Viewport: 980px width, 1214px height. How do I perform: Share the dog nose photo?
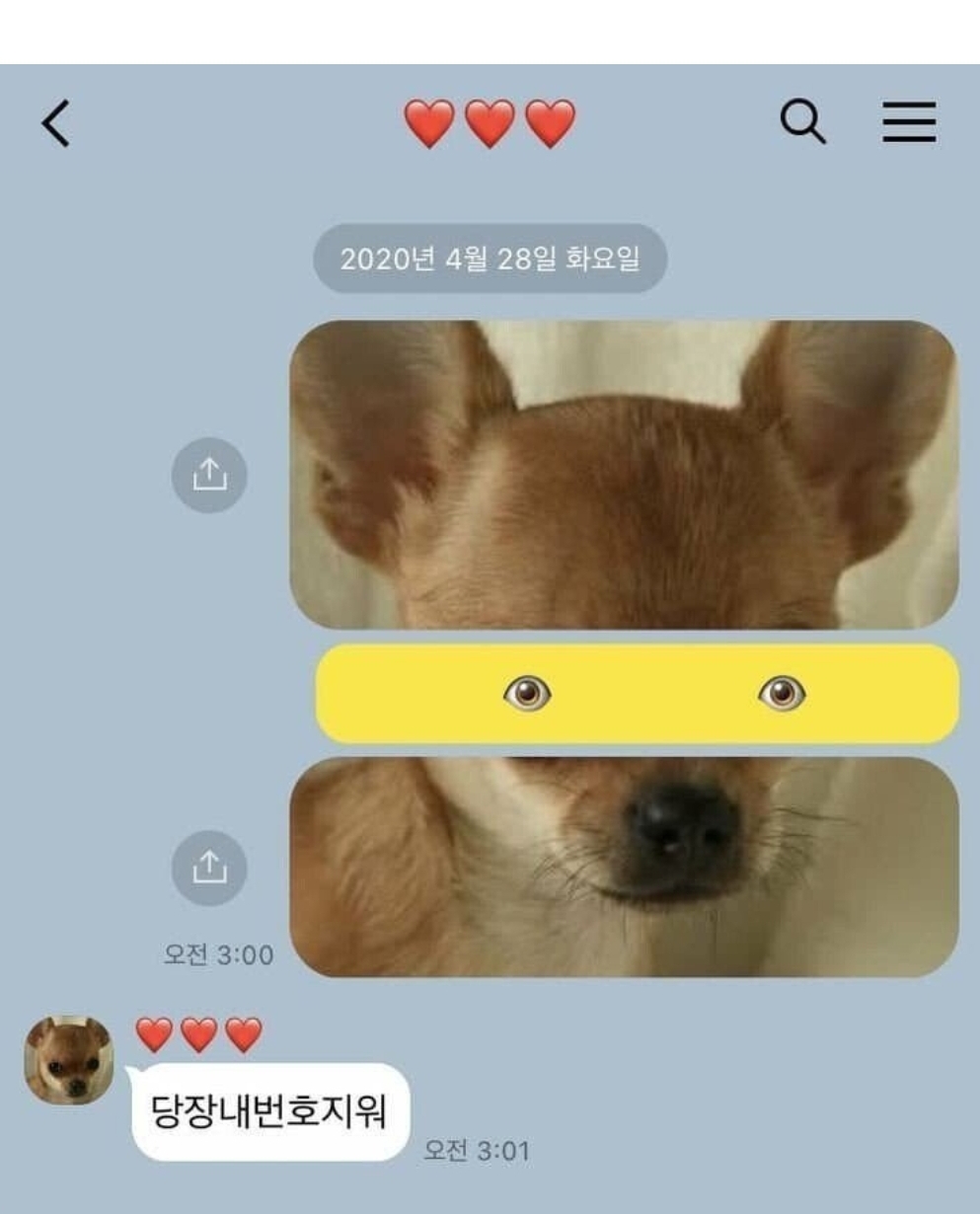tap(208, 868)
